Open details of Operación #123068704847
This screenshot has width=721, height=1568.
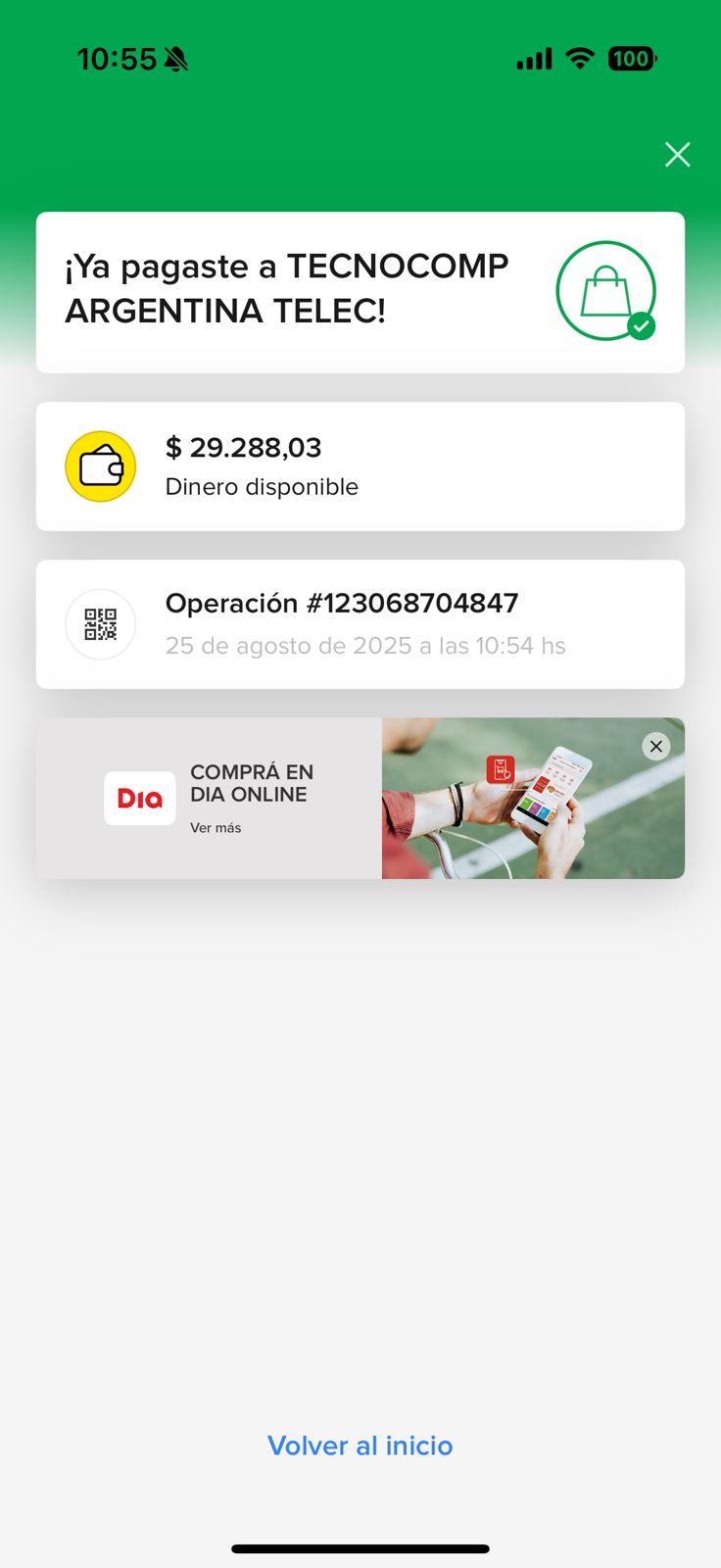[x=360, y=624]
